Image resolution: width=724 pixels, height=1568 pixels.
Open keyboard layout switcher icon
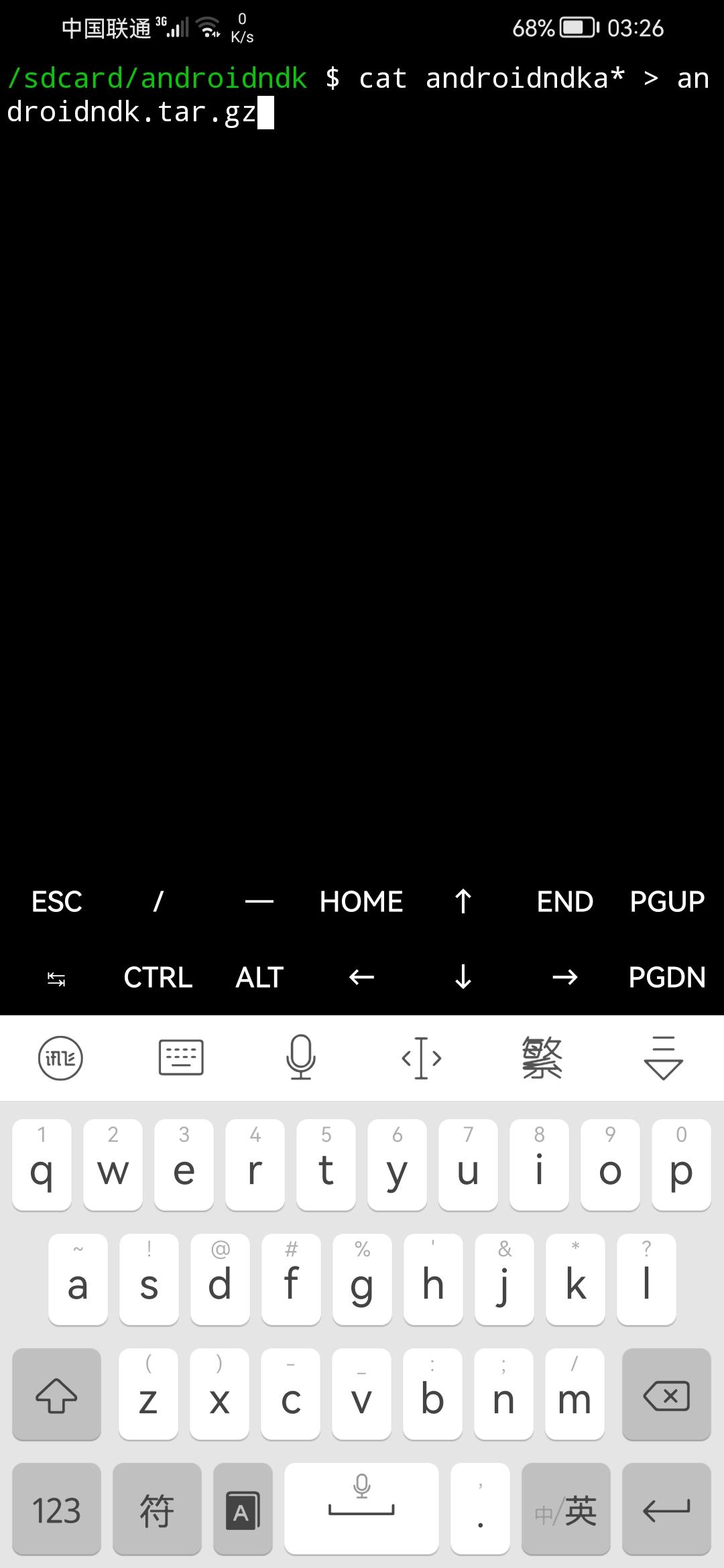click(181, 1058)
